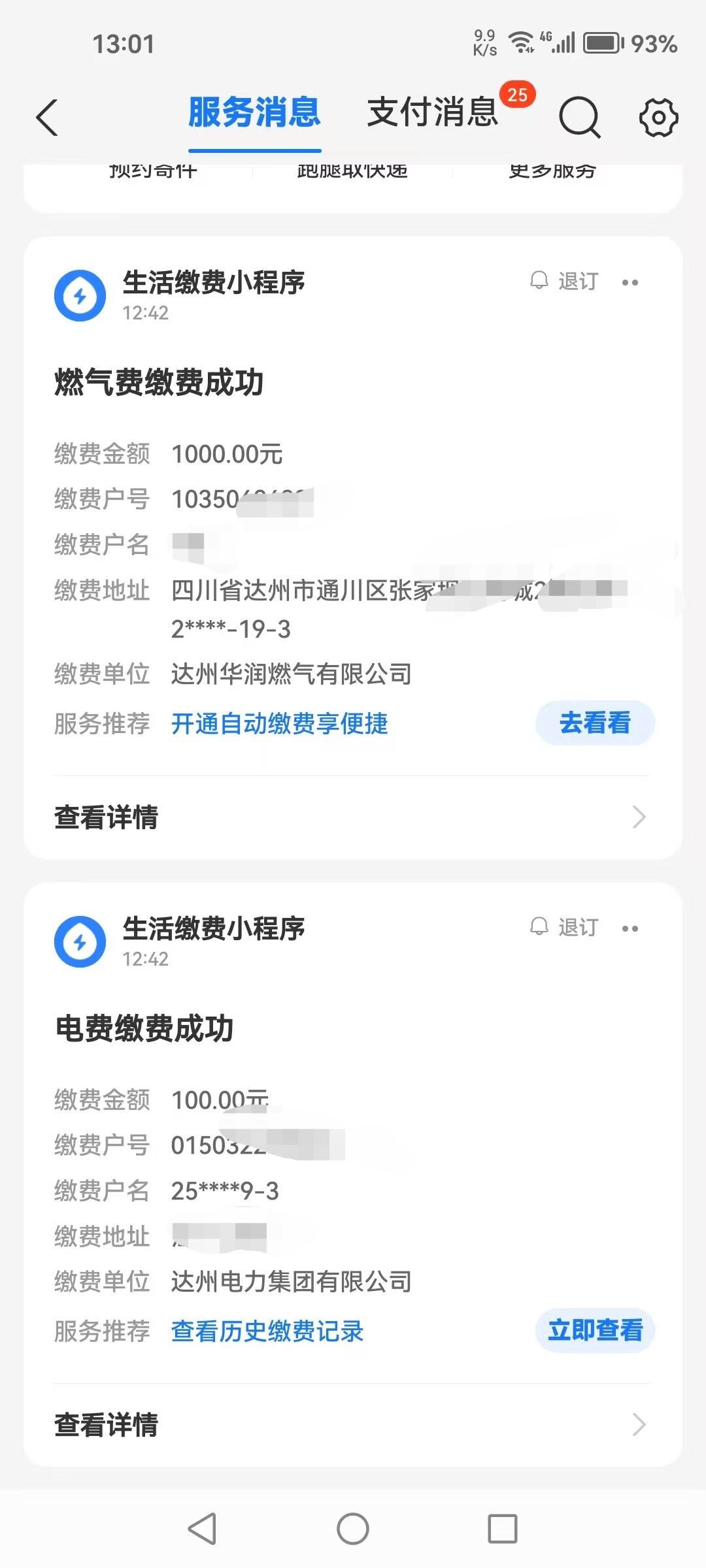The height and width of the screenshot is (1568, 706).
Task: Unsubscribe (退订) from the 燃气费缴费成功 message
Action: pyautogui.click(x=564, y=282)
